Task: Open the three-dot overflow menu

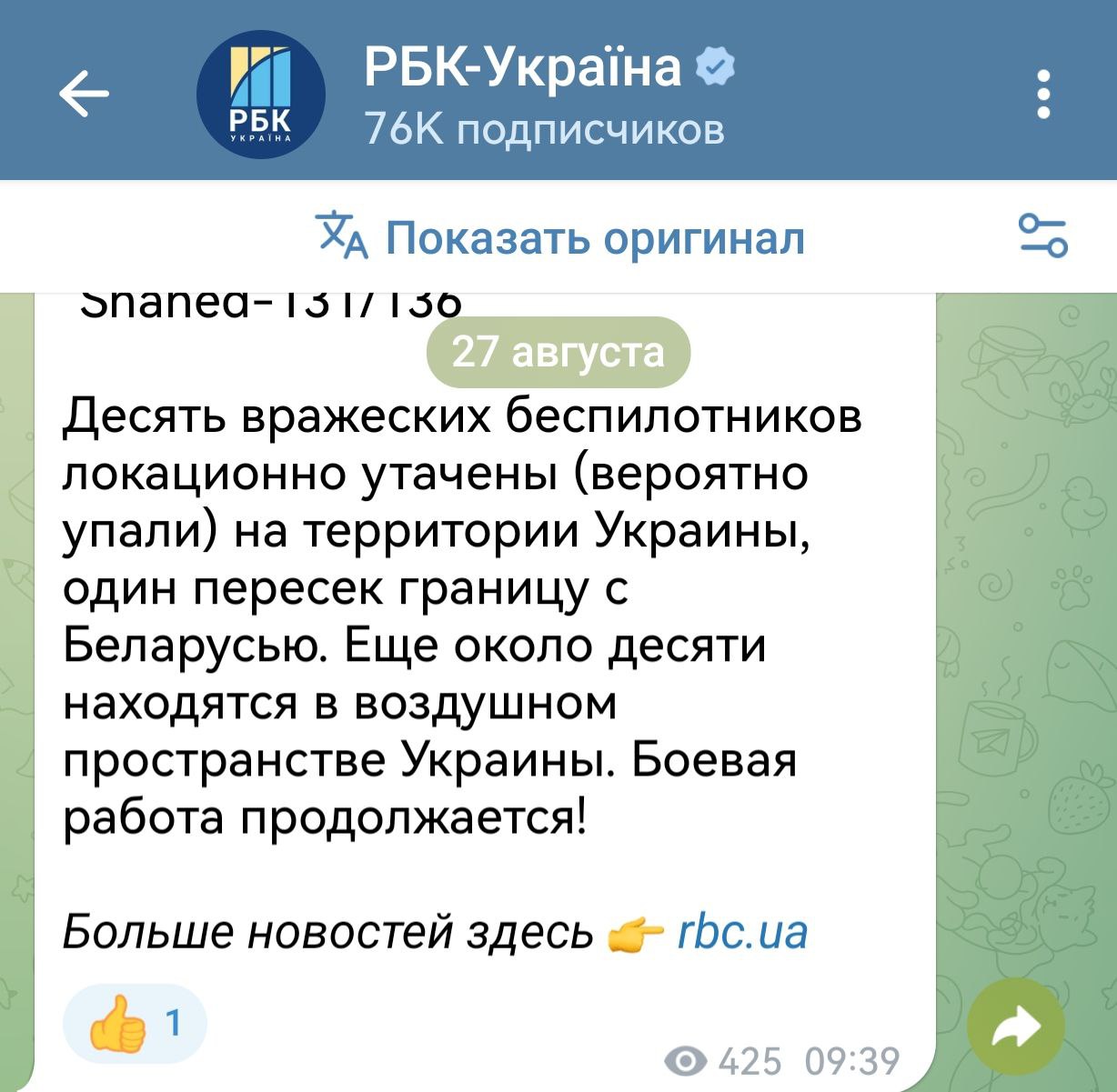Action: tap(1044, 94)
